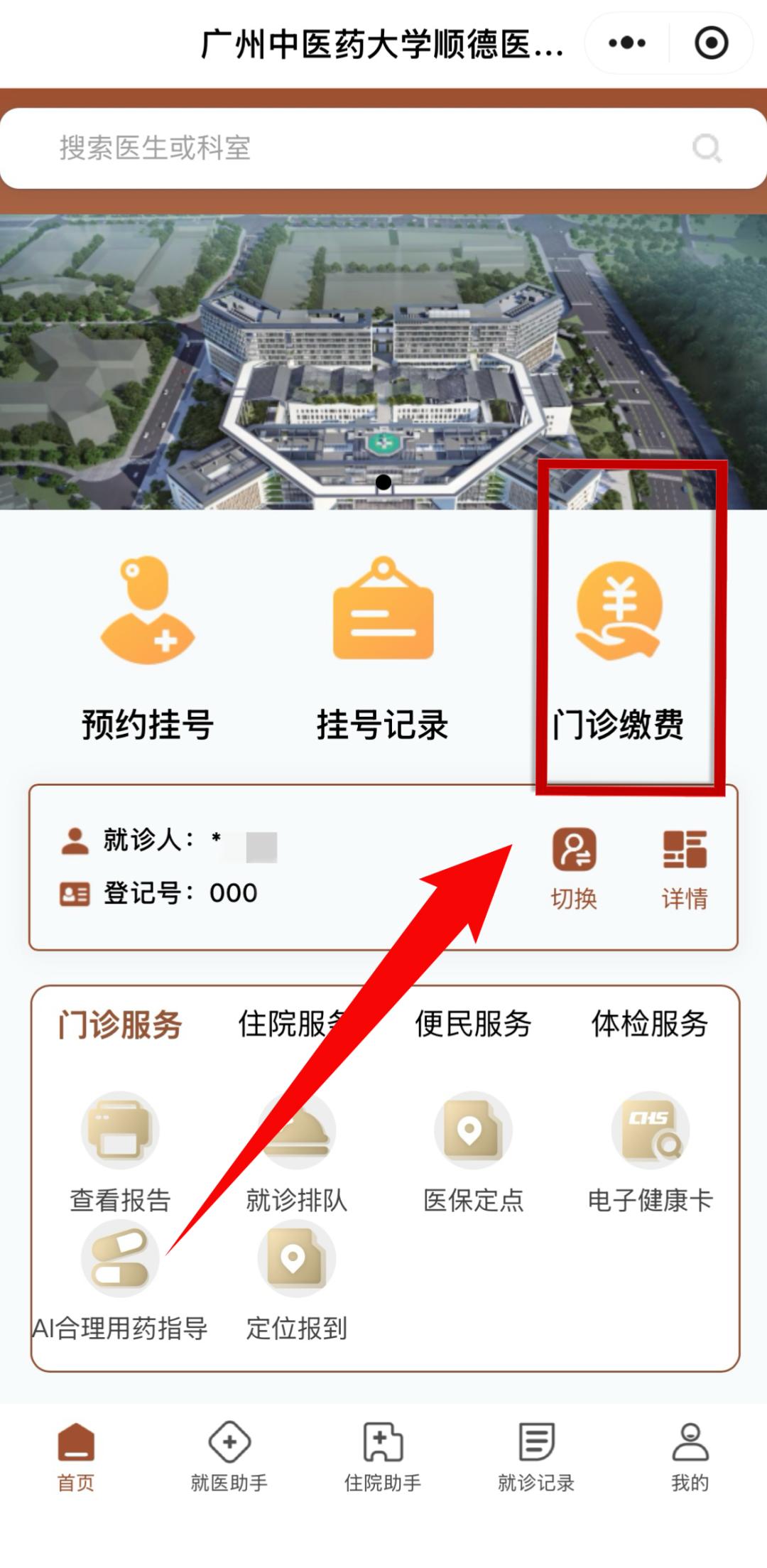Close the mini program via the circle icon
This screenshot has height=1568, width=767.
(x=711, y=43)
